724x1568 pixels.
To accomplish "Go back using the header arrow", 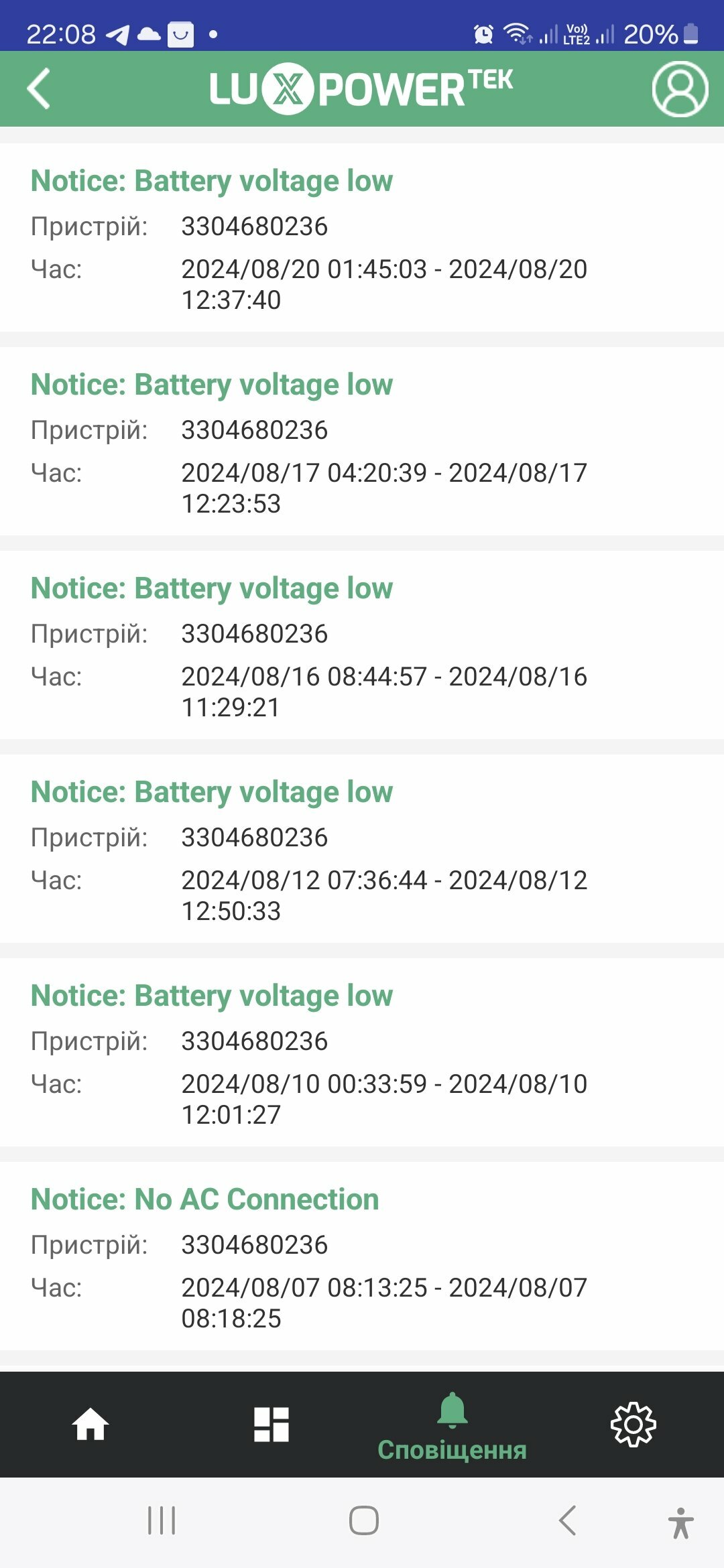I will tap(39, 88).
